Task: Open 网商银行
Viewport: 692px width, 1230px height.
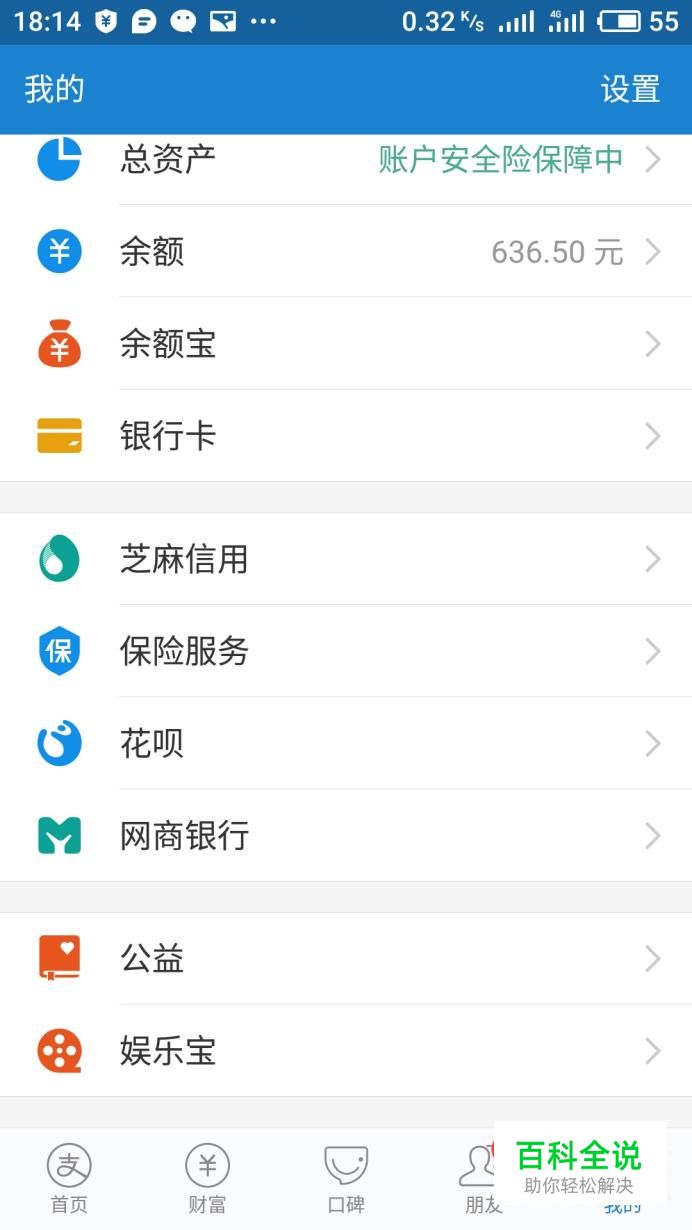Action: [346, 835]
